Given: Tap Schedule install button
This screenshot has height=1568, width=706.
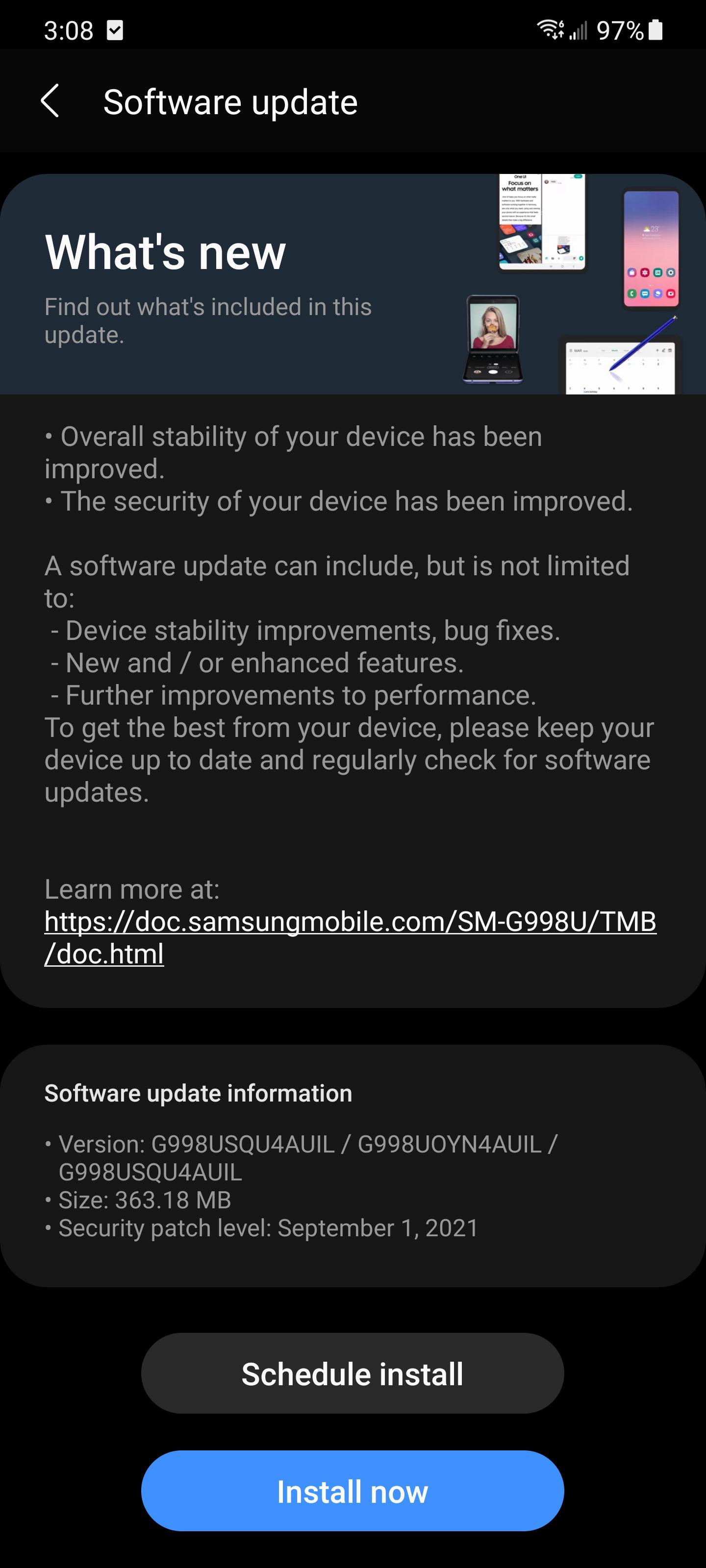Looking at the screenshot, I should pos(352,1374).
